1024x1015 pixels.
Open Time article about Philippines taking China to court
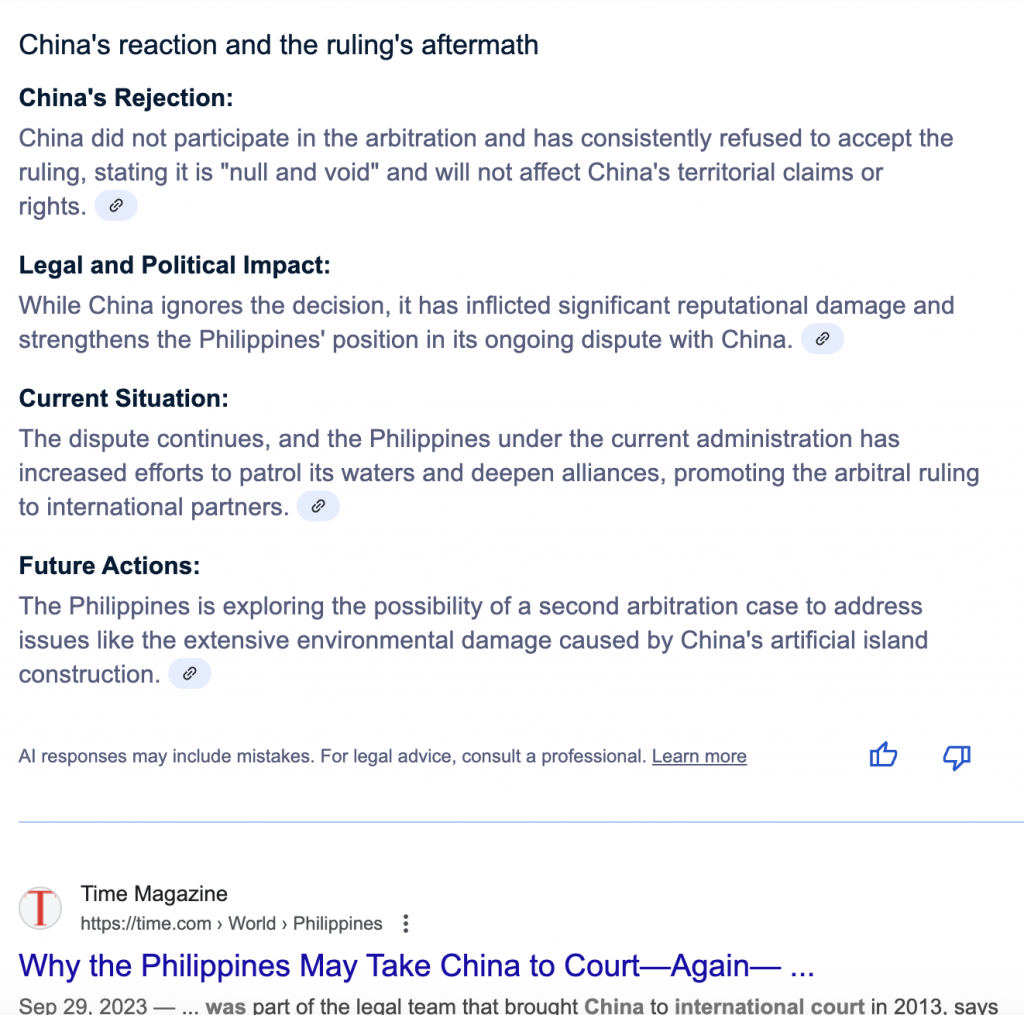pyautogui.click(x=416, y=966)
